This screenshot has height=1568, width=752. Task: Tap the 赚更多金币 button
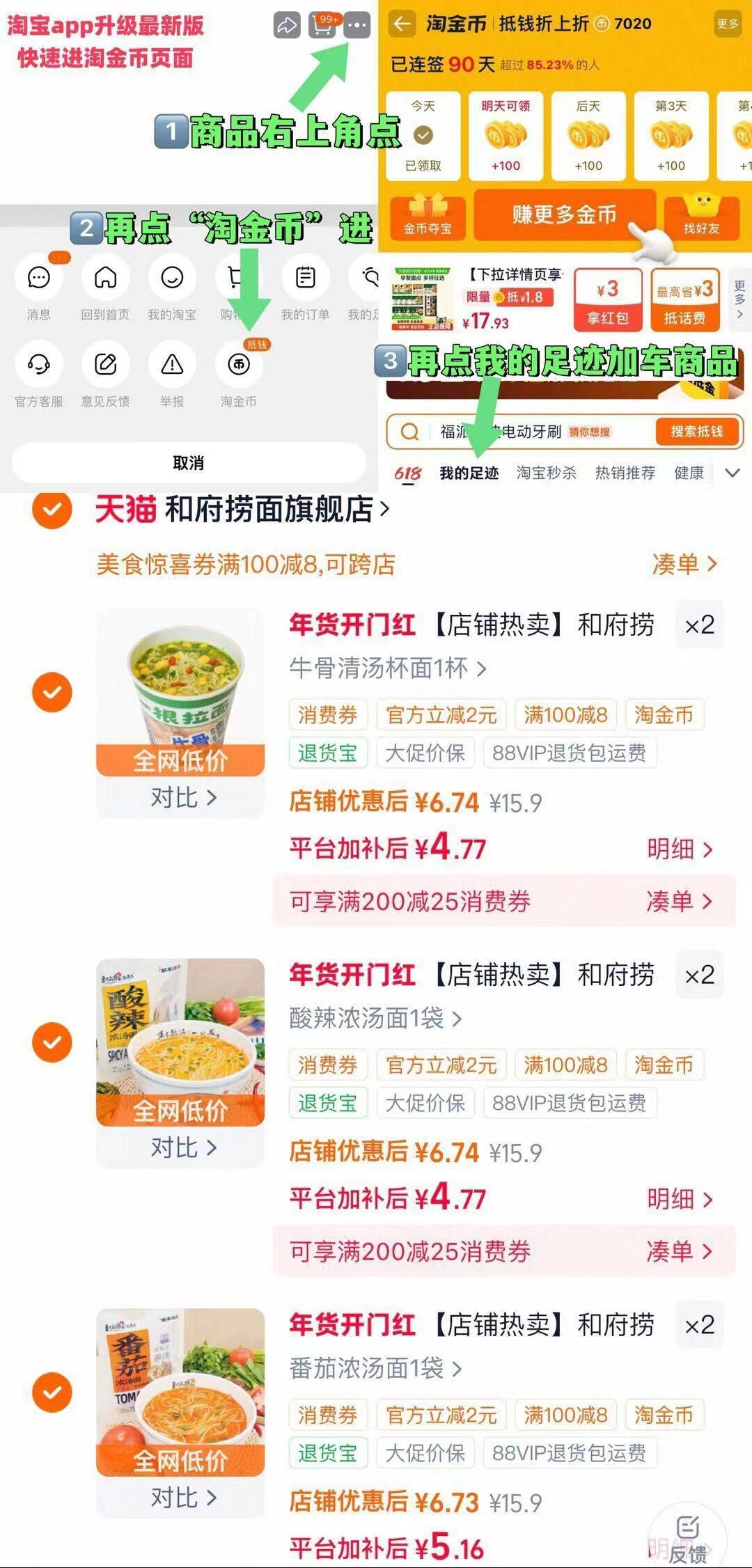565,216
